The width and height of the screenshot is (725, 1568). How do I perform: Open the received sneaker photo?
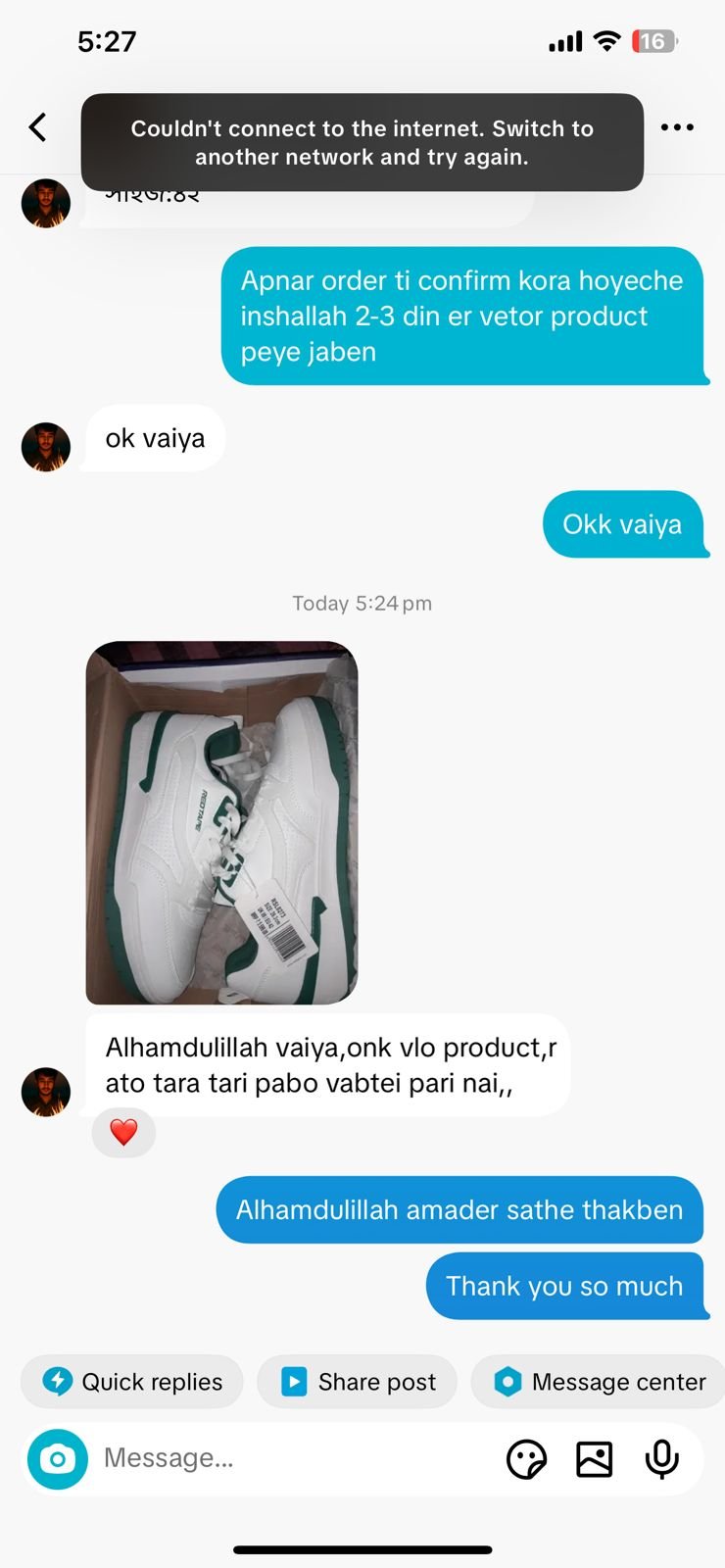click(x=221, y=823)
